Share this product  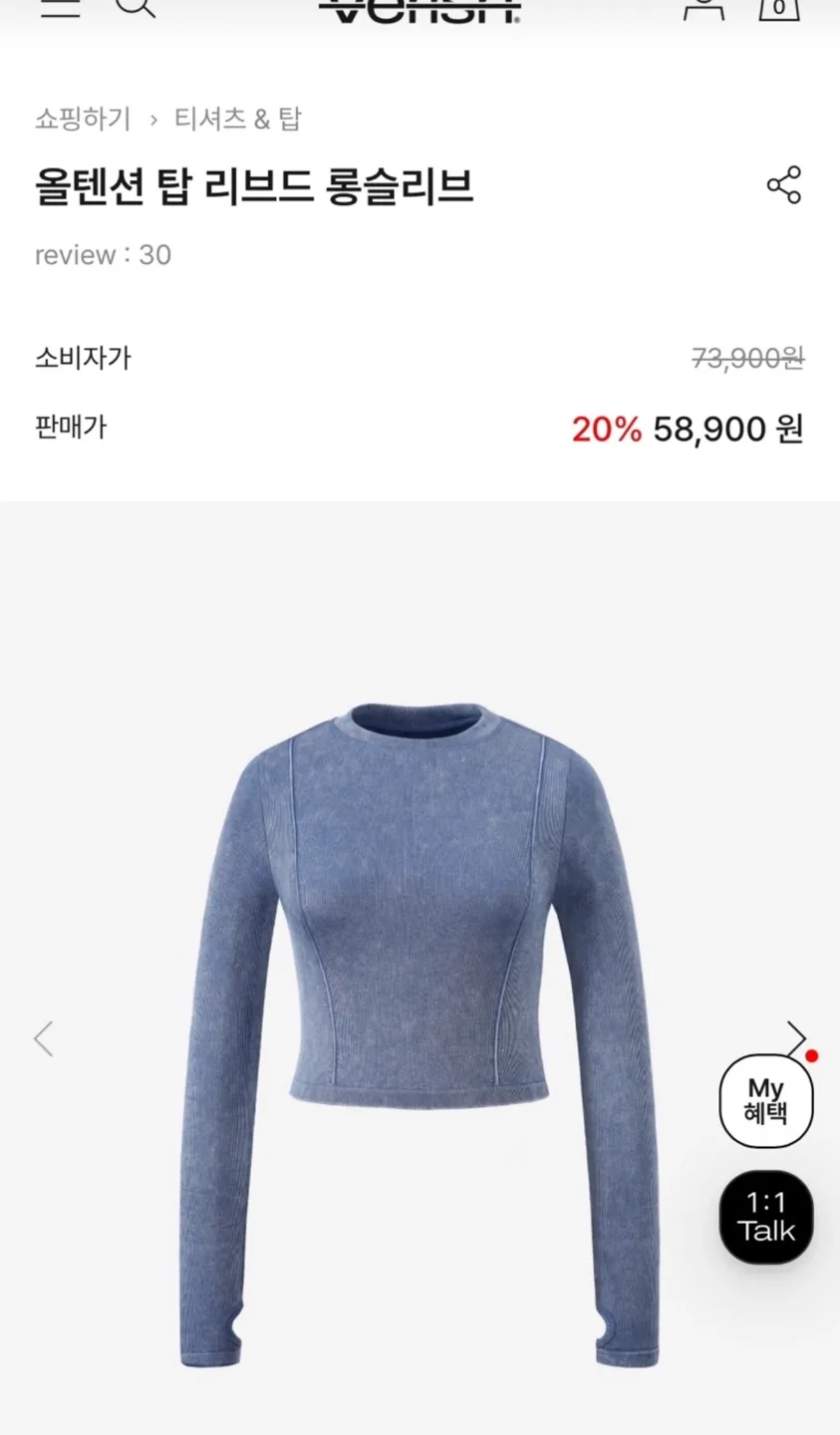(783, 185)
